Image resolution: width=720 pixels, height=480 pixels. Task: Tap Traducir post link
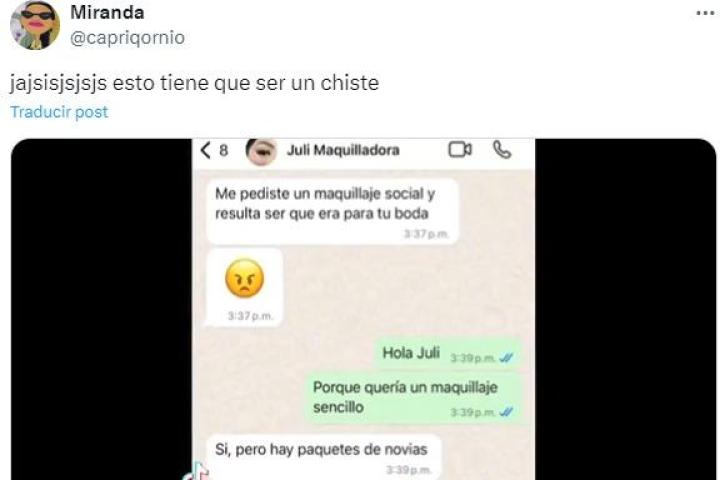(59, 112)
